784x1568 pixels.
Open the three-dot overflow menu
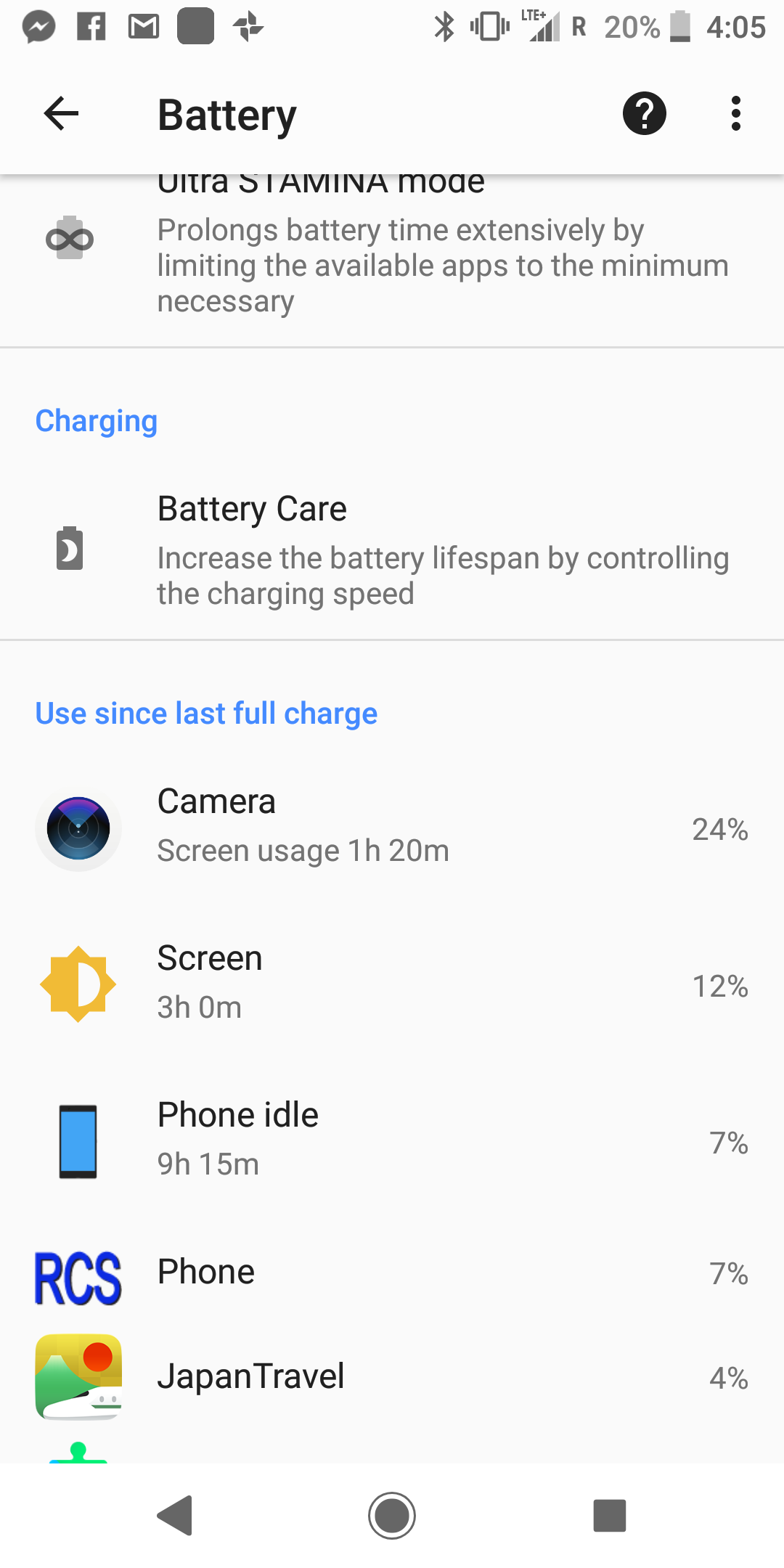[735, 114]
